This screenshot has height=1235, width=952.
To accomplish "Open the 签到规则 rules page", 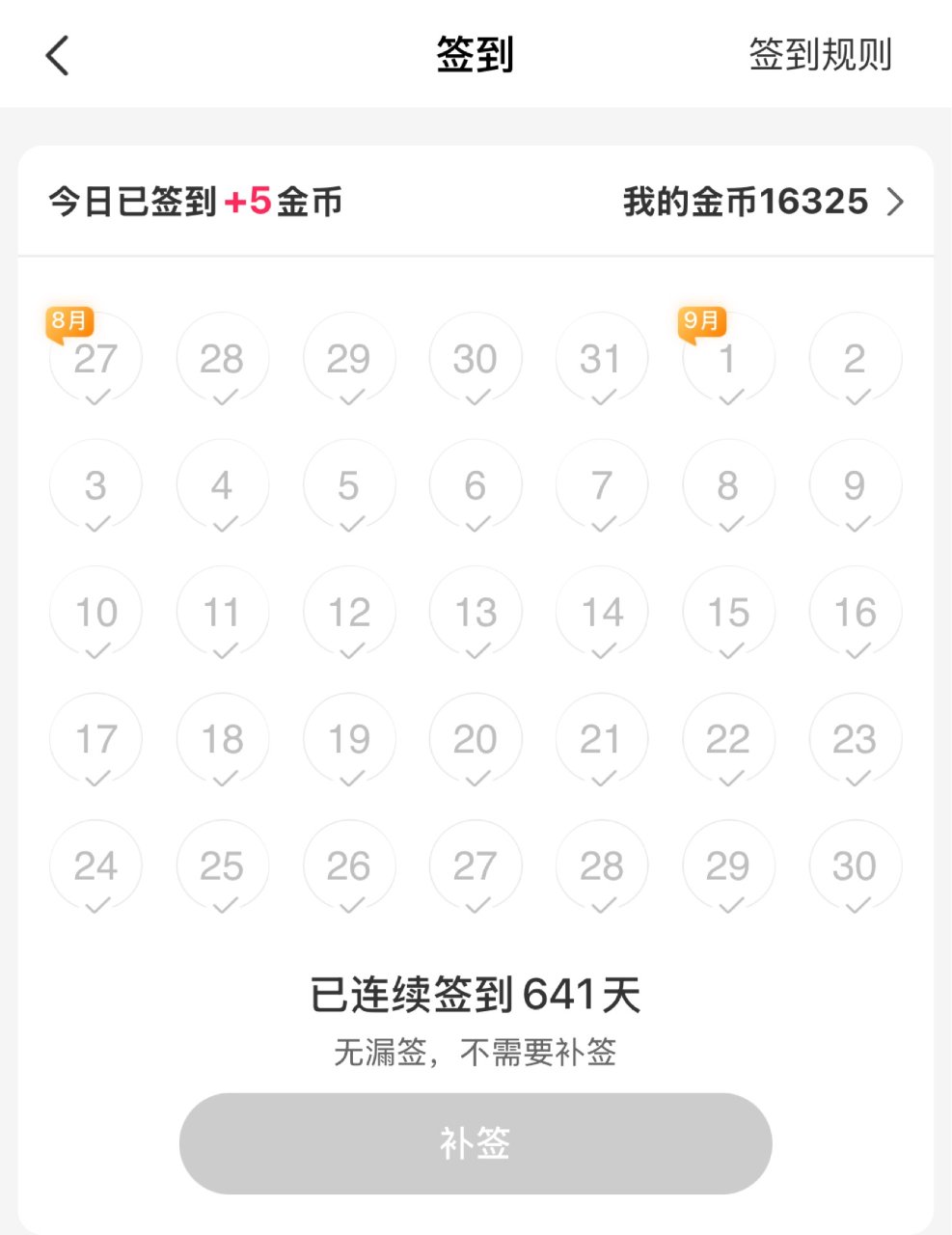I will coord(821,55).
